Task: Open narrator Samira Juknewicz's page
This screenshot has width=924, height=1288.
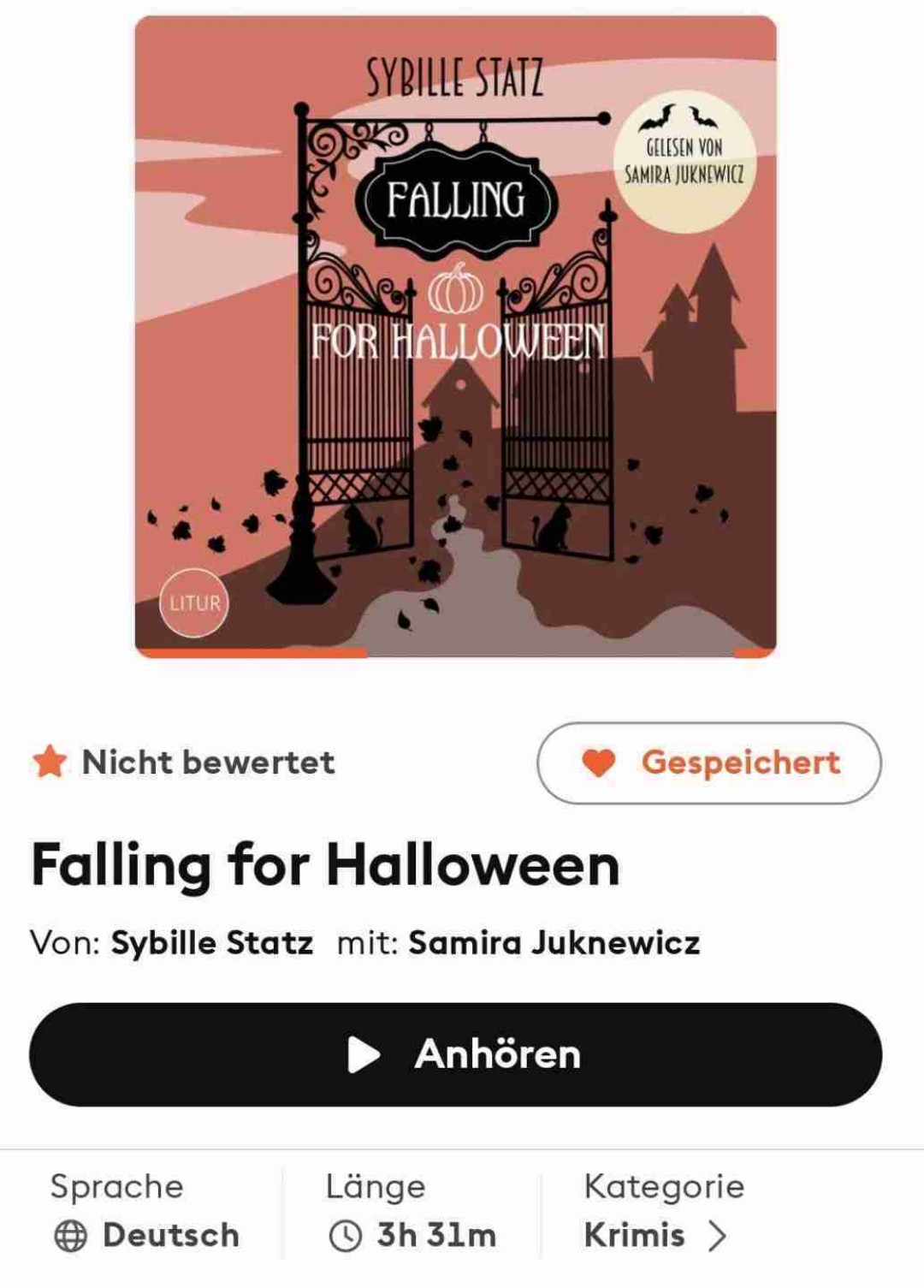Action: click(x=554, y=942)
